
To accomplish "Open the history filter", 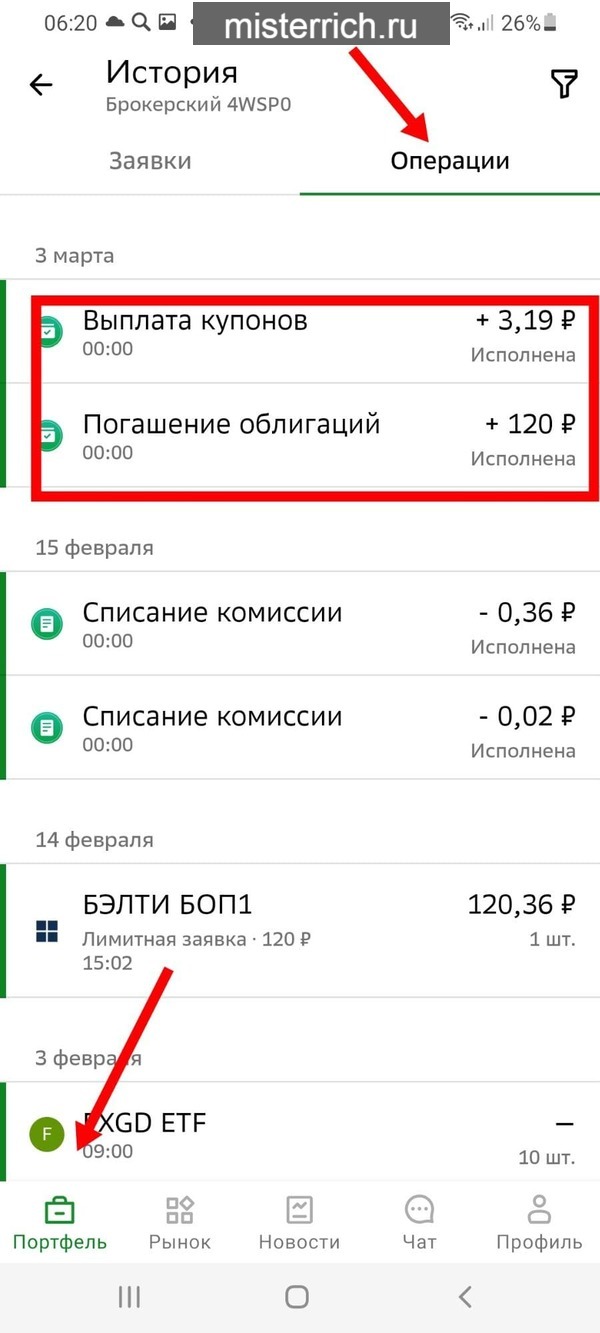I will tap(565, 86).
